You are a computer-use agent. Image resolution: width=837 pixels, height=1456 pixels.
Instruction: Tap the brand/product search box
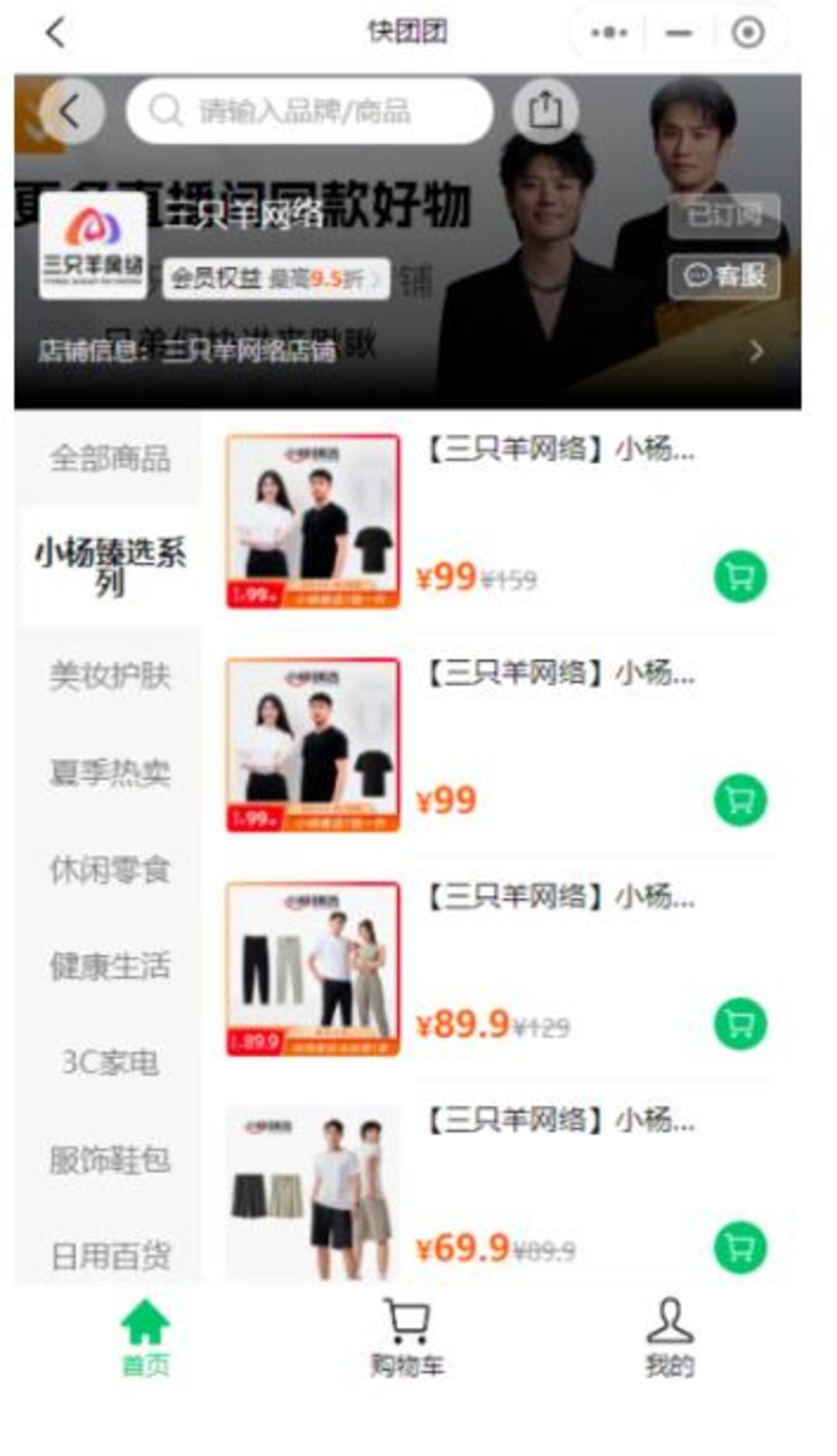coord(310,111)
